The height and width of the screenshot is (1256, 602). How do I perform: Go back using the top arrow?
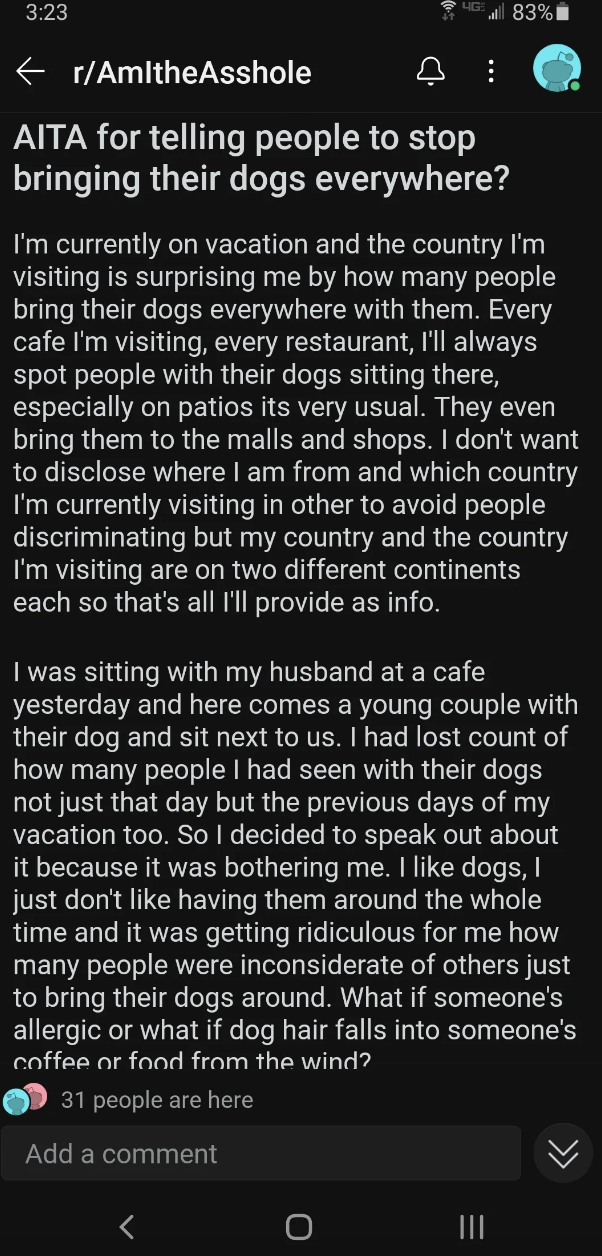click(x=31, y=72)
